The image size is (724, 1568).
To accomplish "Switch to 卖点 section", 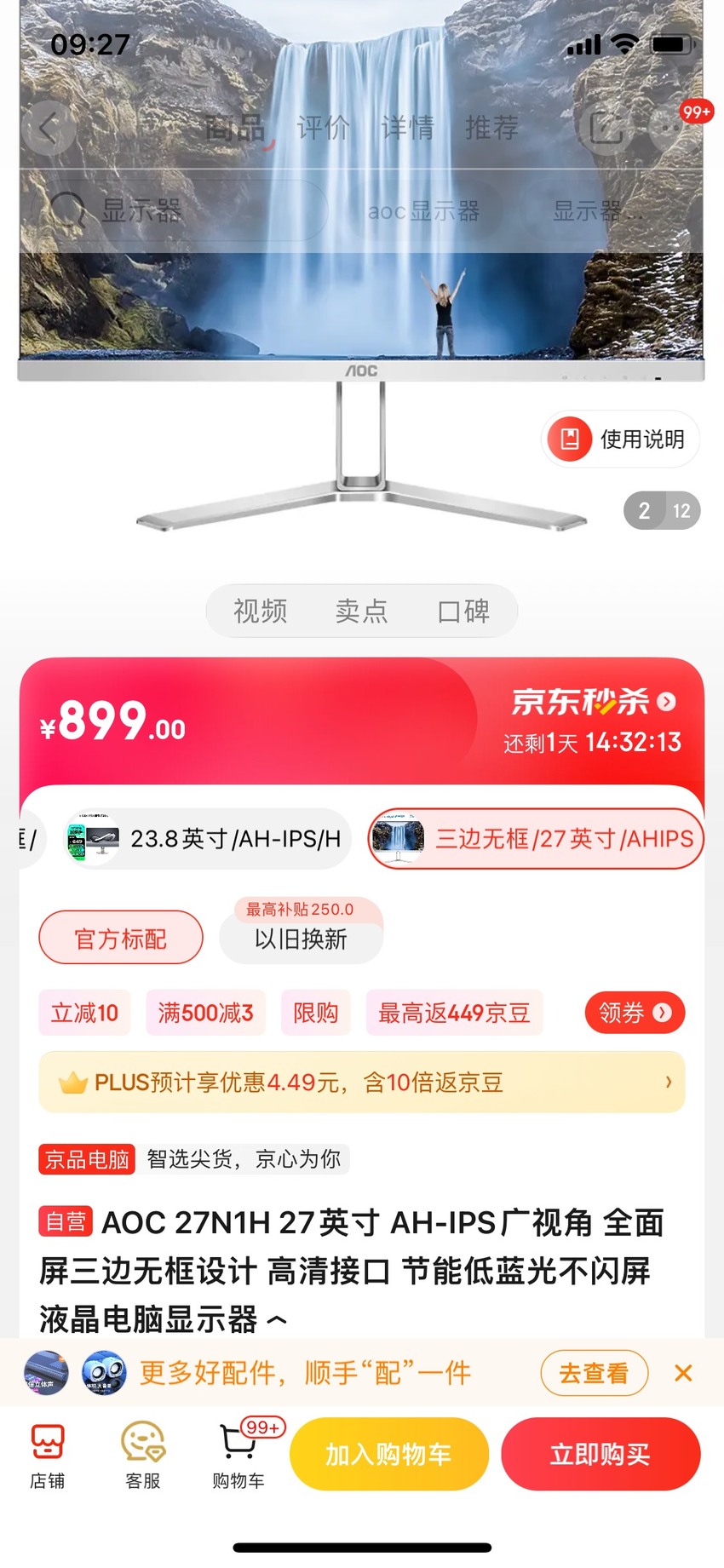I will [361, 611].
